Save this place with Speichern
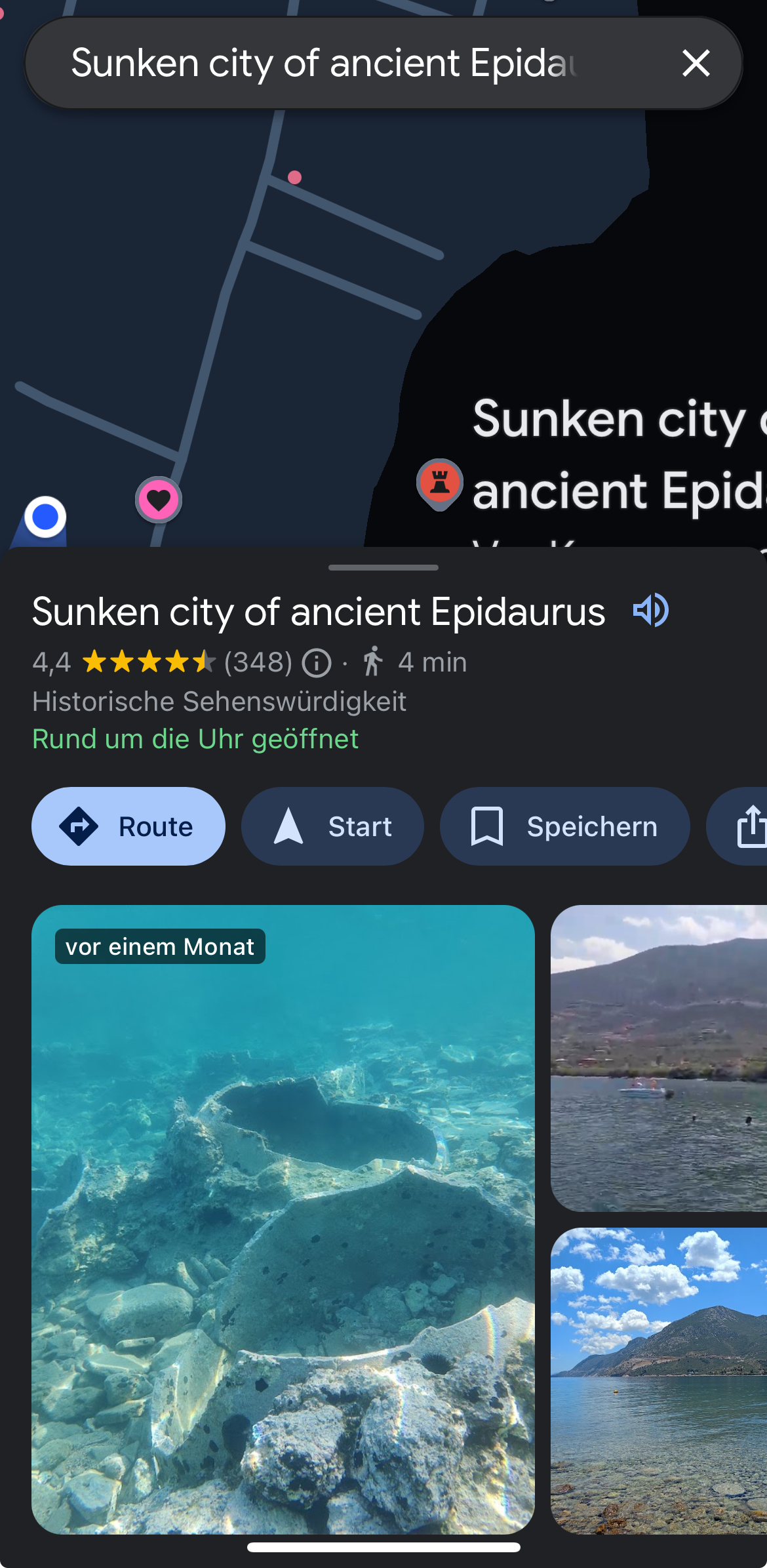This screenshot has height=1568, width=767. (x=565, y=826)
